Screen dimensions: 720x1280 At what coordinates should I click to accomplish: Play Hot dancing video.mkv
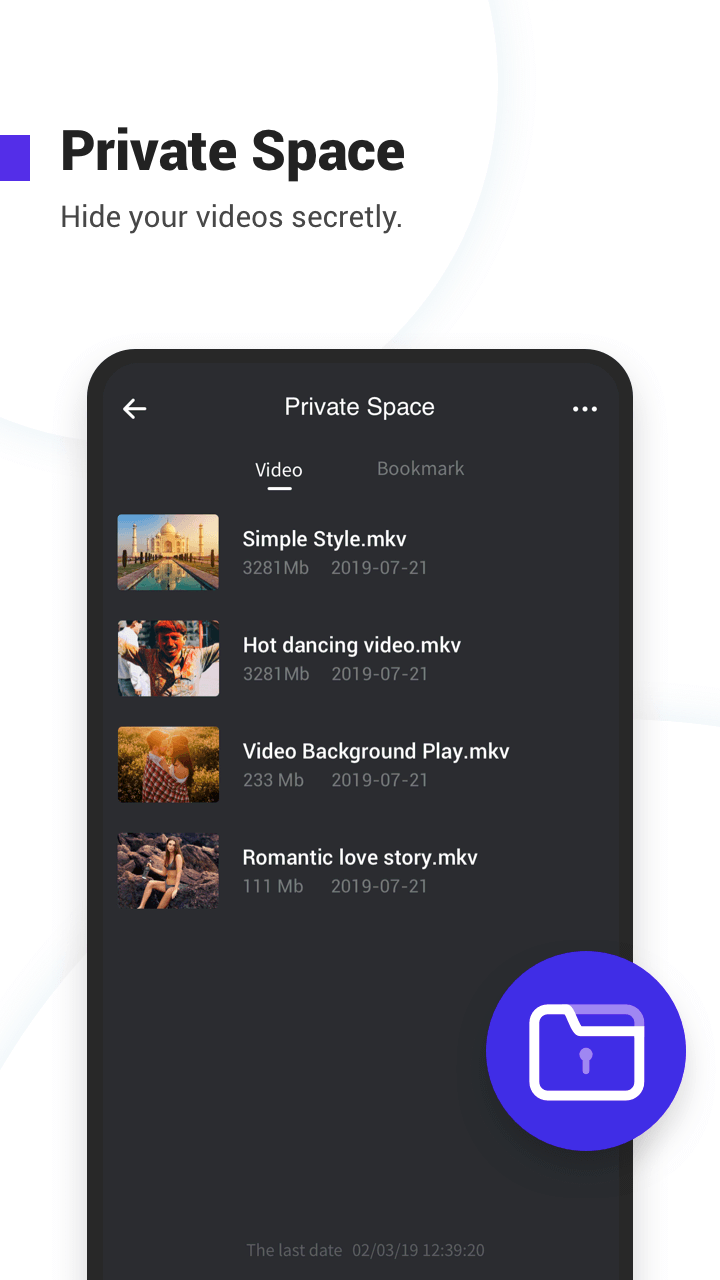point(351,644)
